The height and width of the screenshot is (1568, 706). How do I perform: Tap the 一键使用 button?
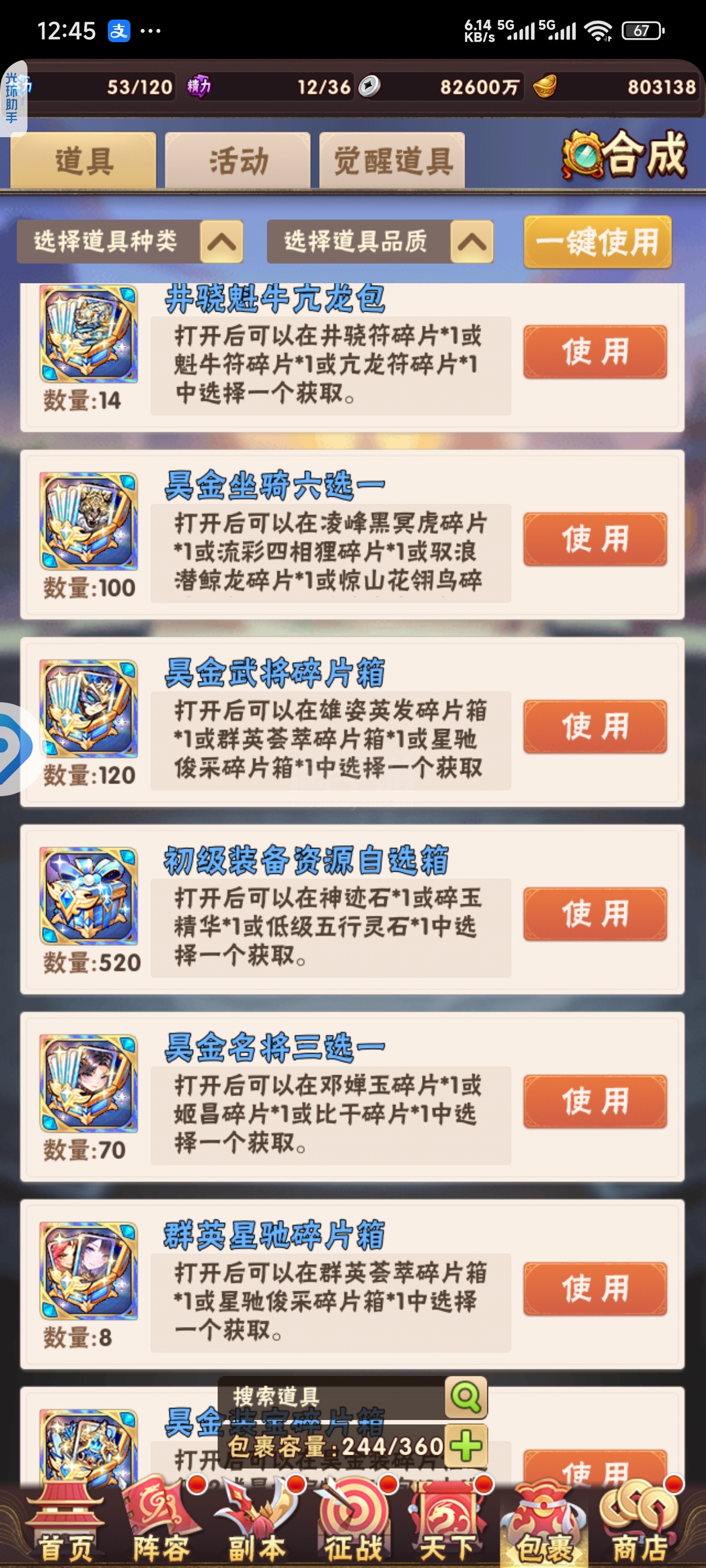click(598, 242)
